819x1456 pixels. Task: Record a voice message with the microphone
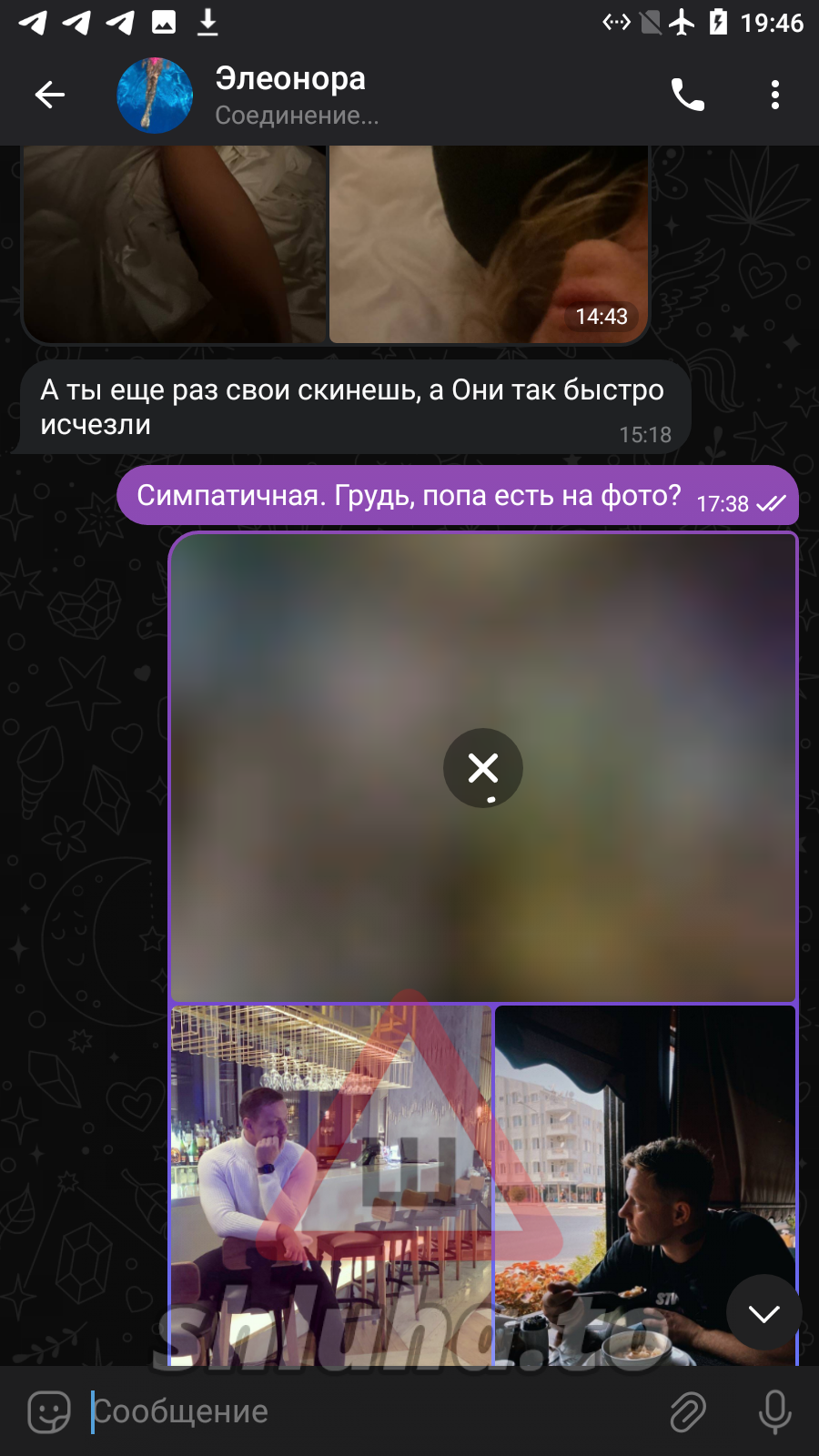[x=774, y=1411]
